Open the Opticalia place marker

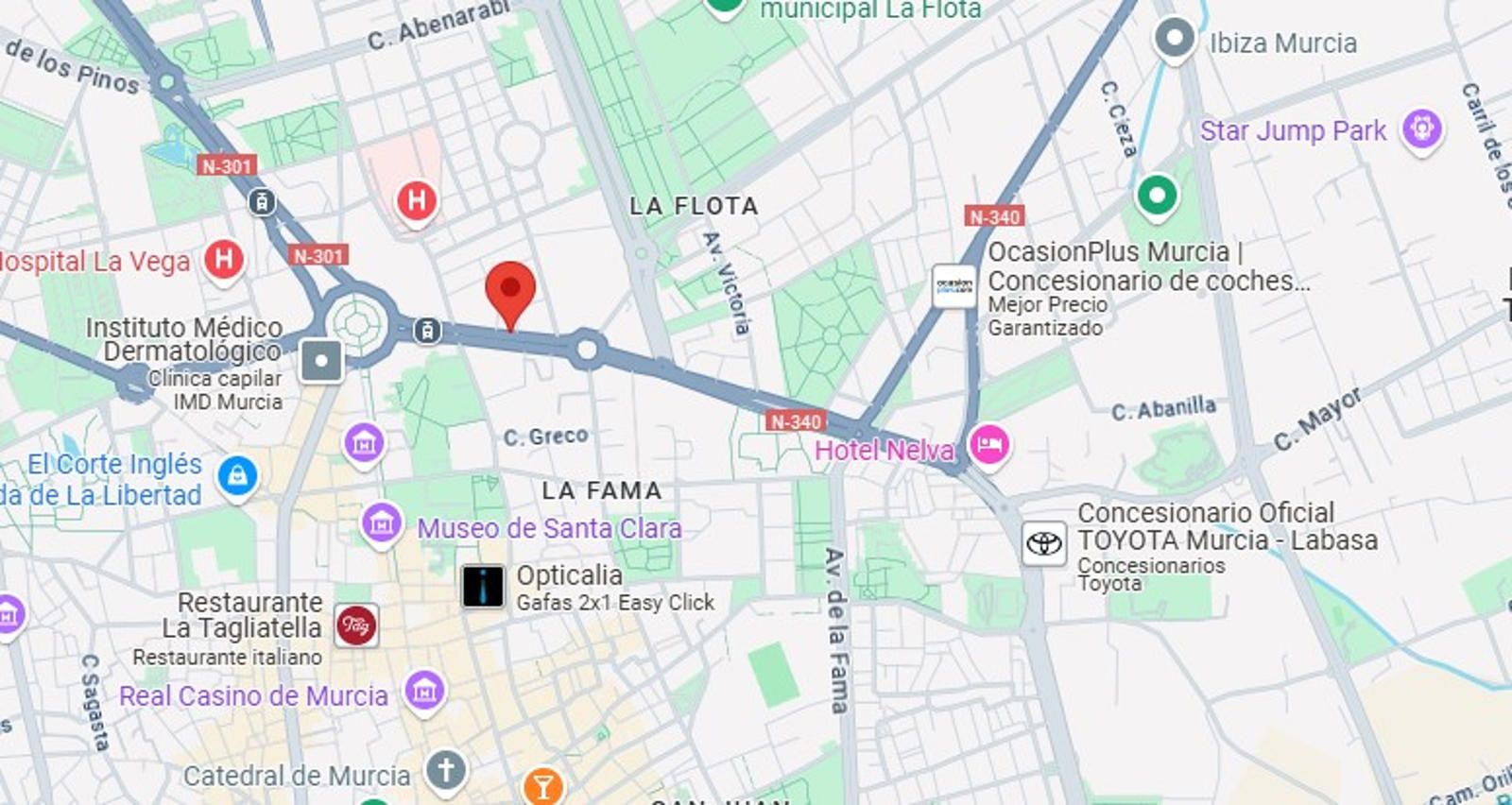click(x=483, y=586)
